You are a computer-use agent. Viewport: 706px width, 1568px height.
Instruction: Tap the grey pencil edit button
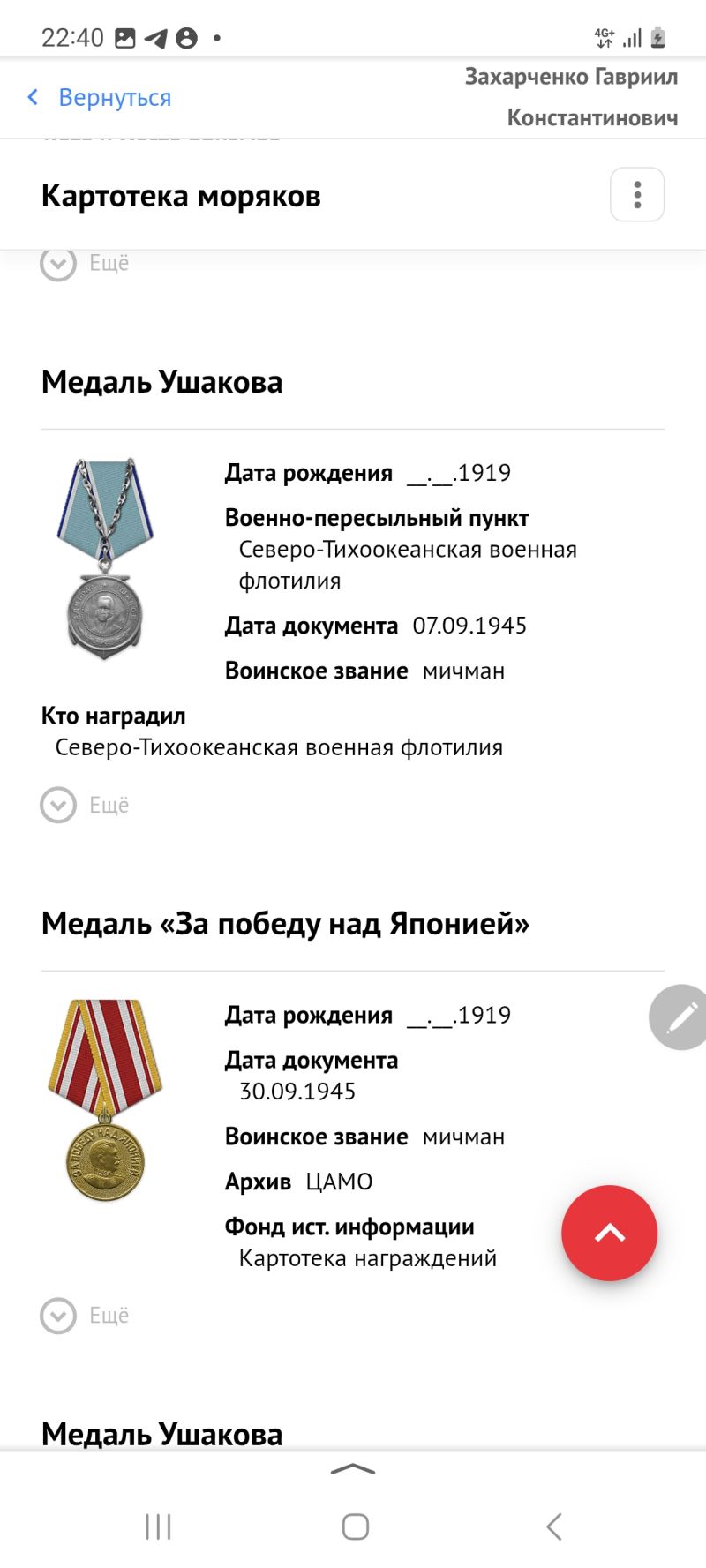pyautogui.click(x=680, y=1017)
